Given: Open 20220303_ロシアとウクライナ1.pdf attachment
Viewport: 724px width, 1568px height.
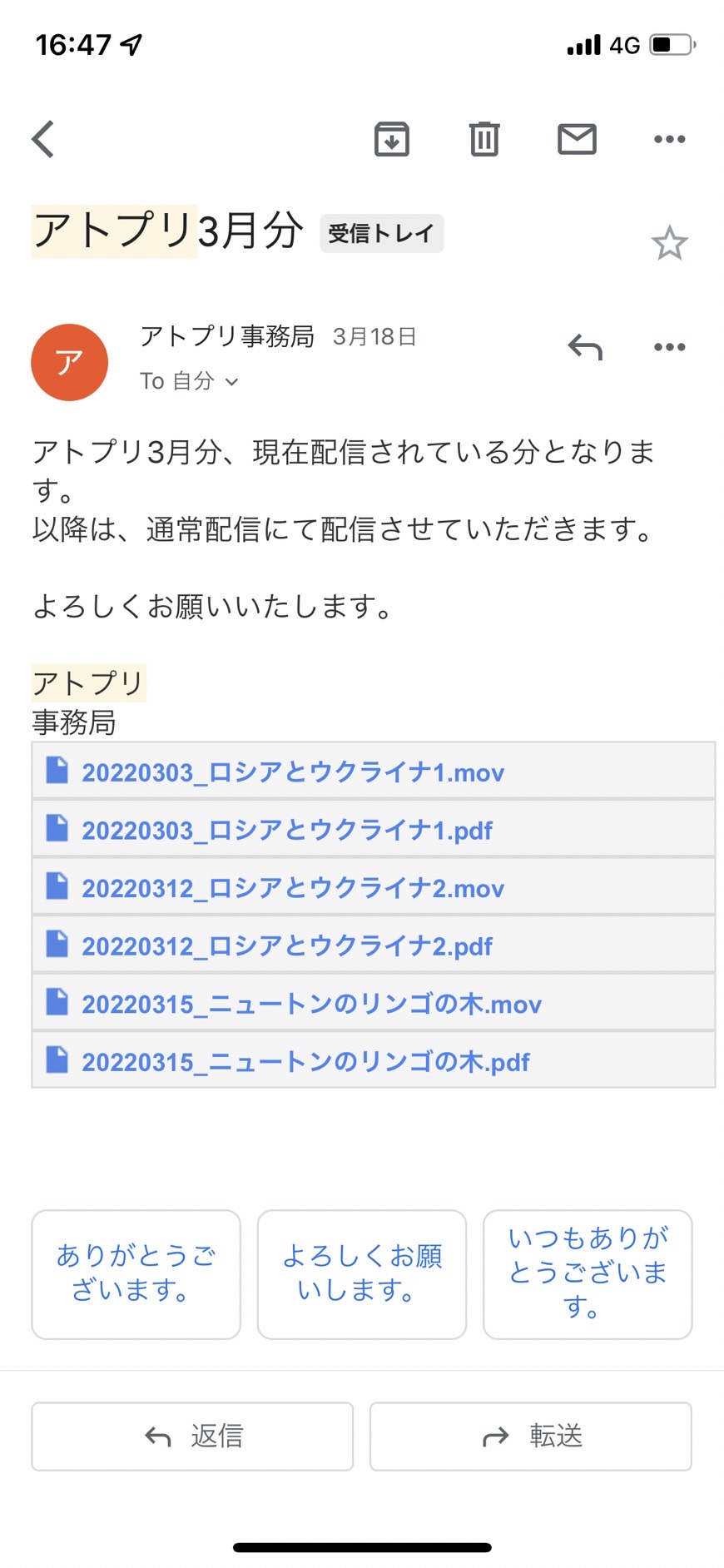Looking at the screenshot, I should 374,829.
